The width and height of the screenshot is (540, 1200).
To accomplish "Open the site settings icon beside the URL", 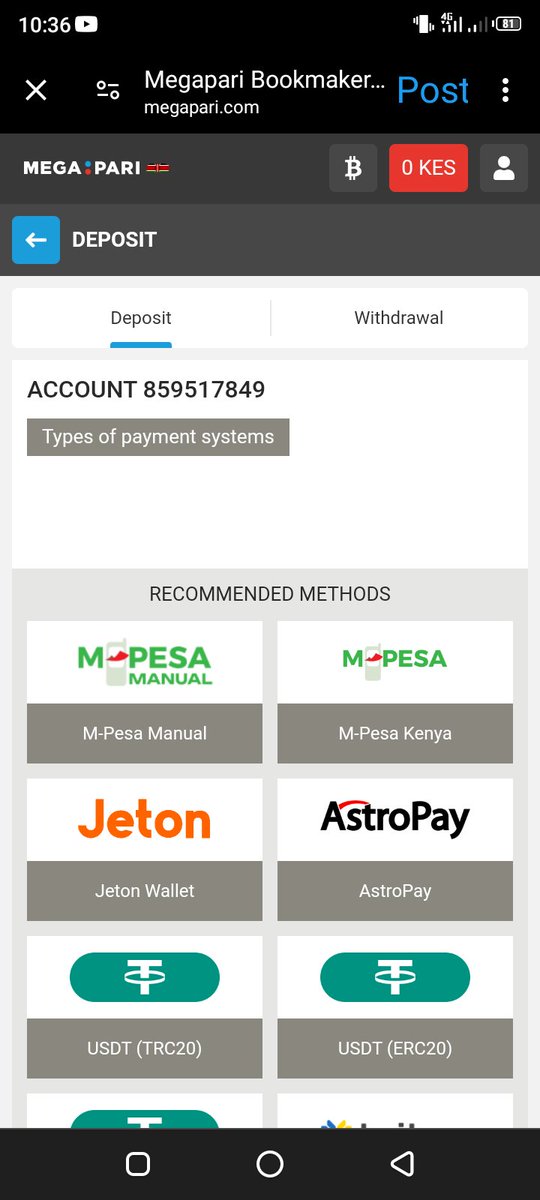I will click(108, 91).
